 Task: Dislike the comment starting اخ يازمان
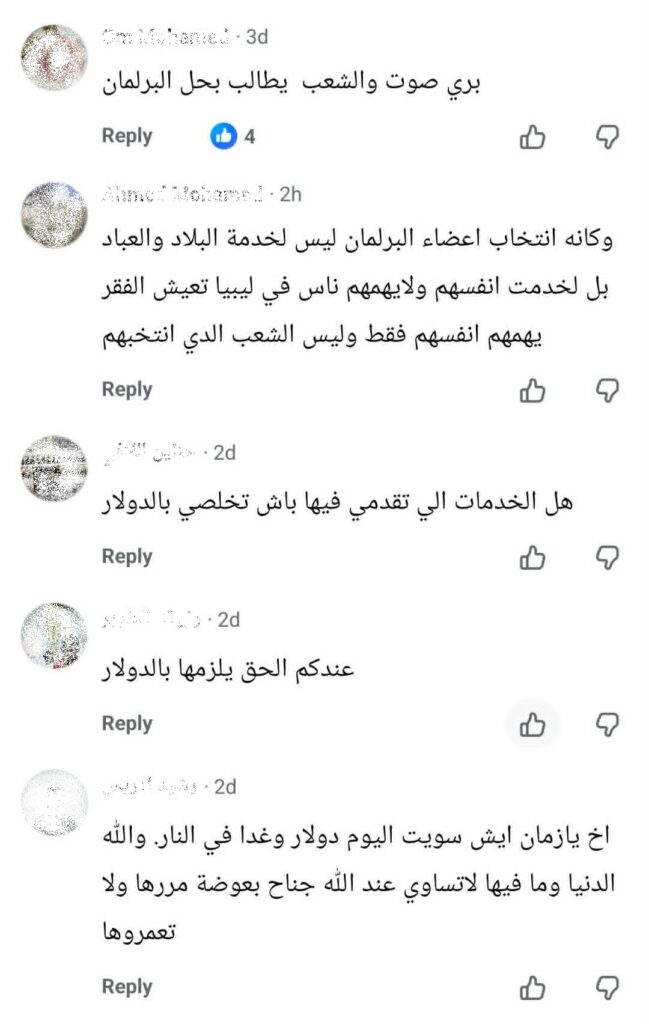click(607, 988)
